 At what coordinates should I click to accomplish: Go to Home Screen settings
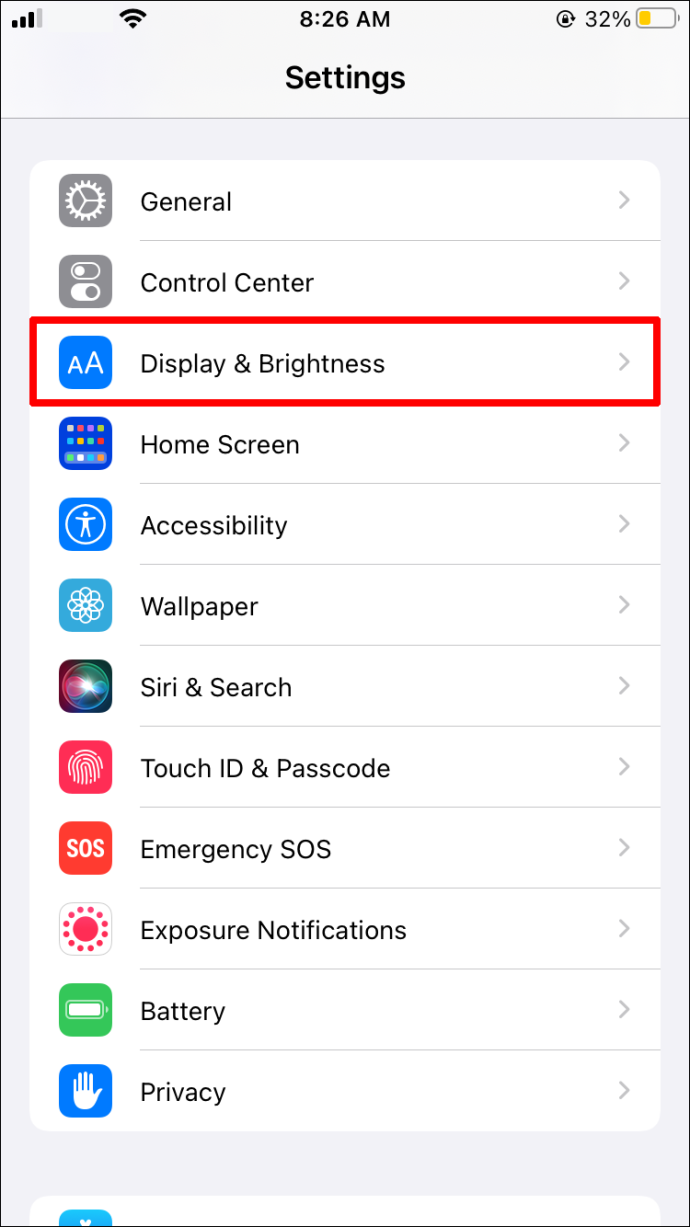coord(345,444)
